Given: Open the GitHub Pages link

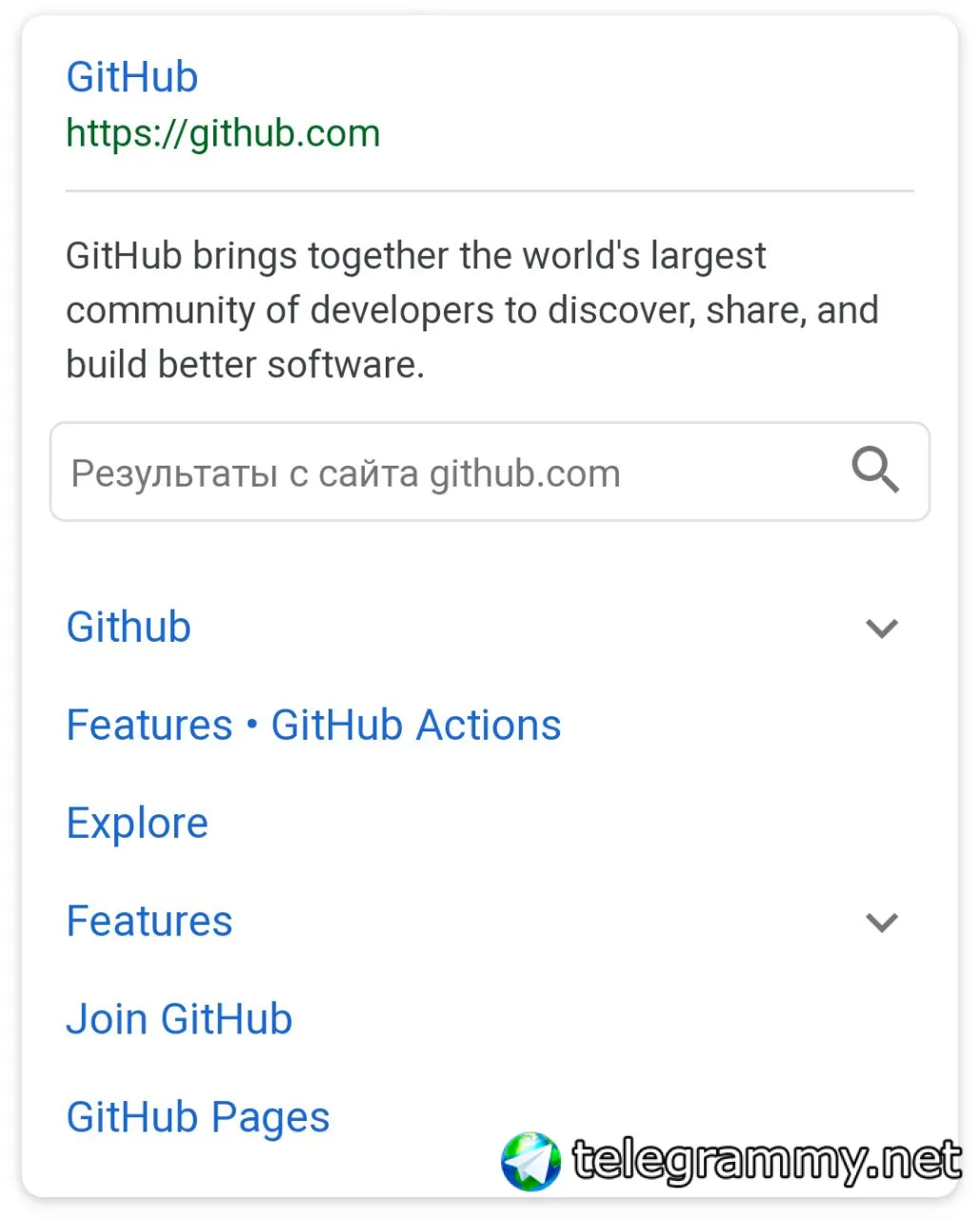Looking at the screenshot, I should click(198, 1118).
